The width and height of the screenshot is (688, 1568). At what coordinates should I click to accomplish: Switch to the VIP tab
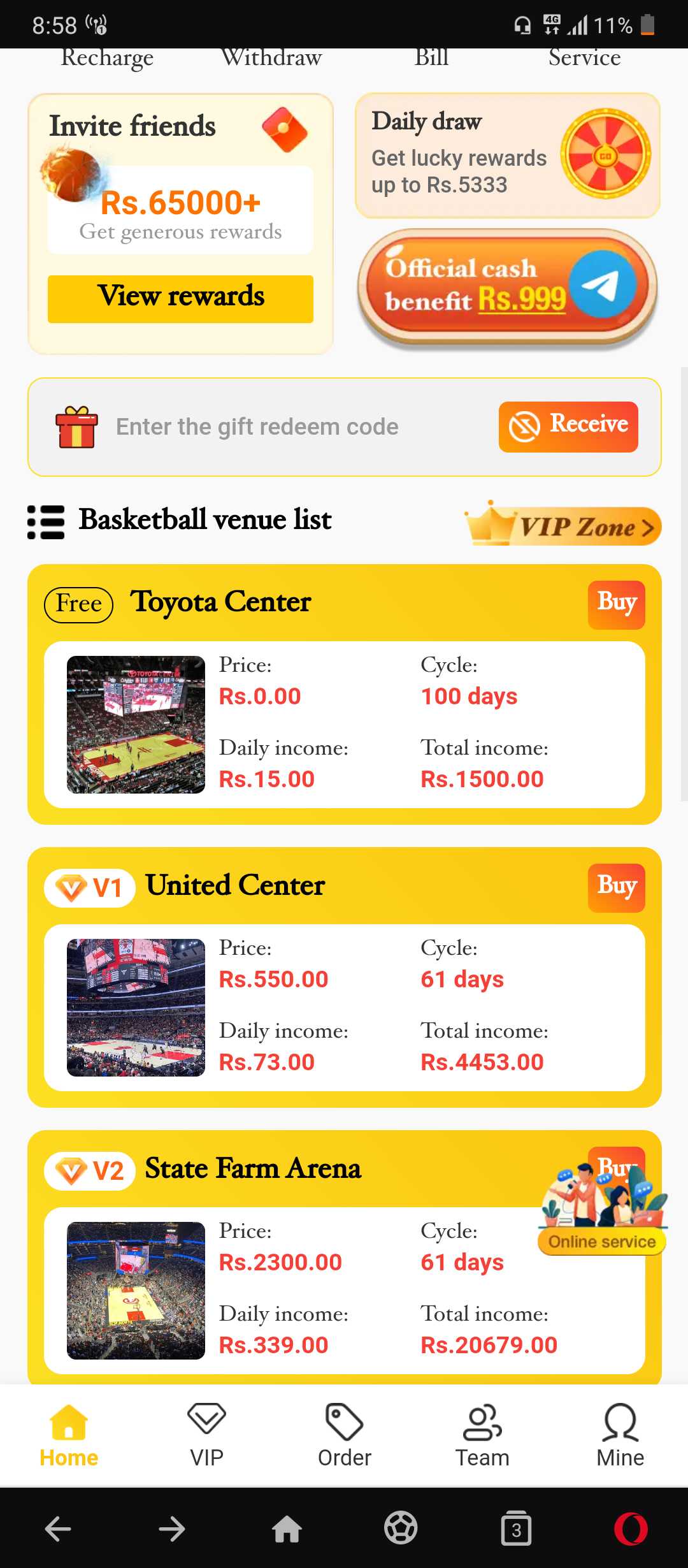point(206,1435)
